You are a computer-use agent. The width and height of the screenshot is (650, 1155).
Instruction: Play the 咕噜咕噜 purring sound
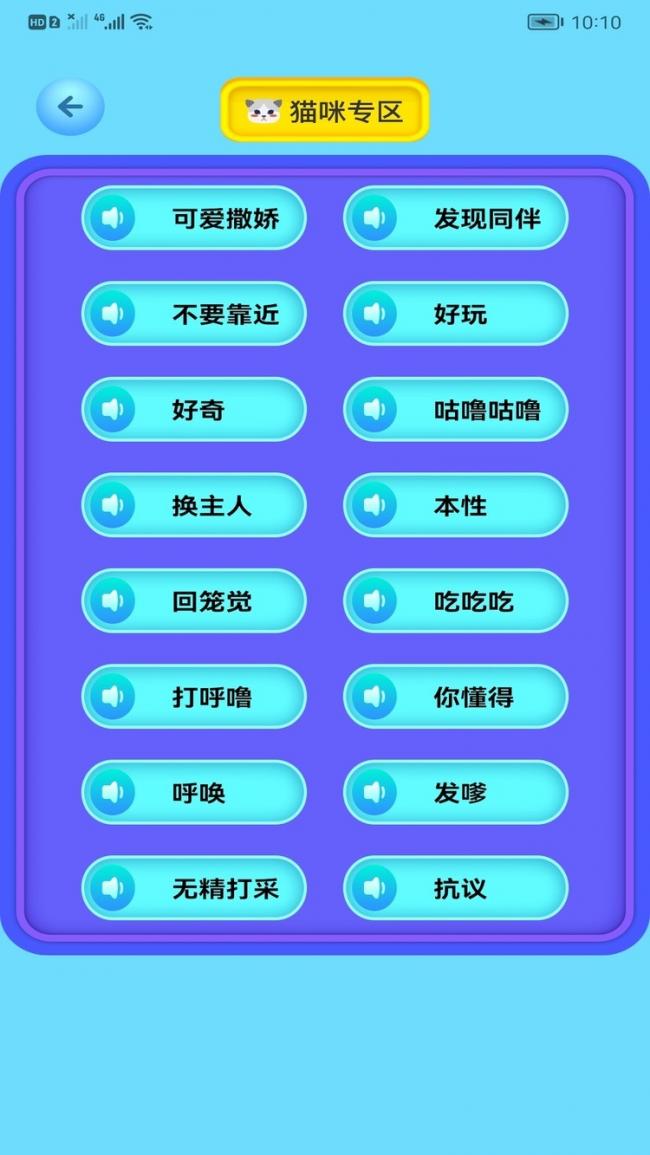(x=456, y=410)
